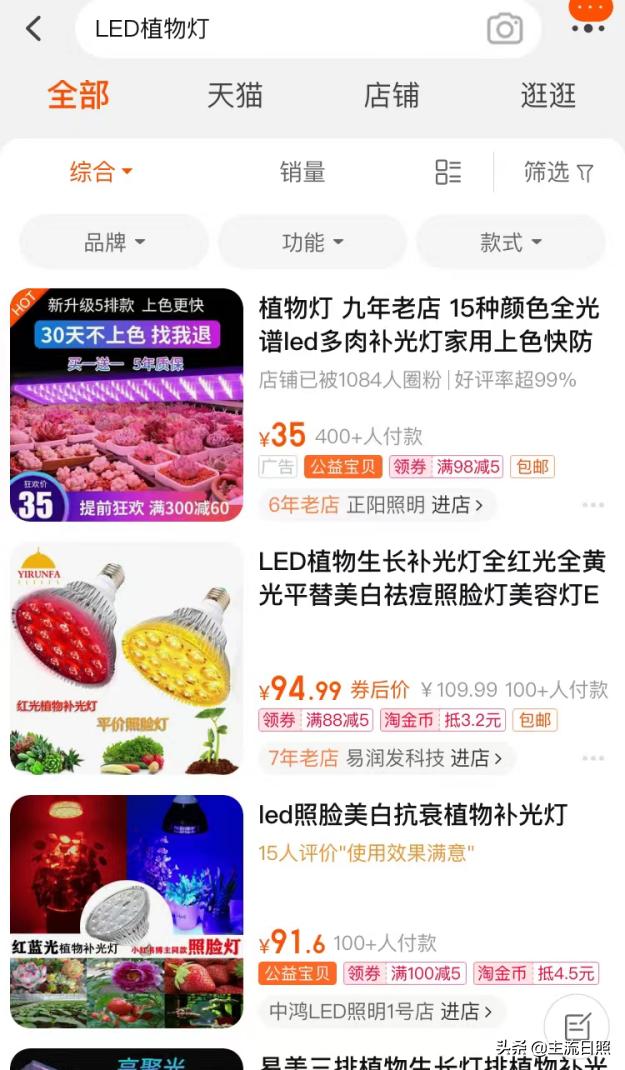Expand the 功能 filter chip
The height and width of the screenshot is (1070, 625).
pos(312,242)
